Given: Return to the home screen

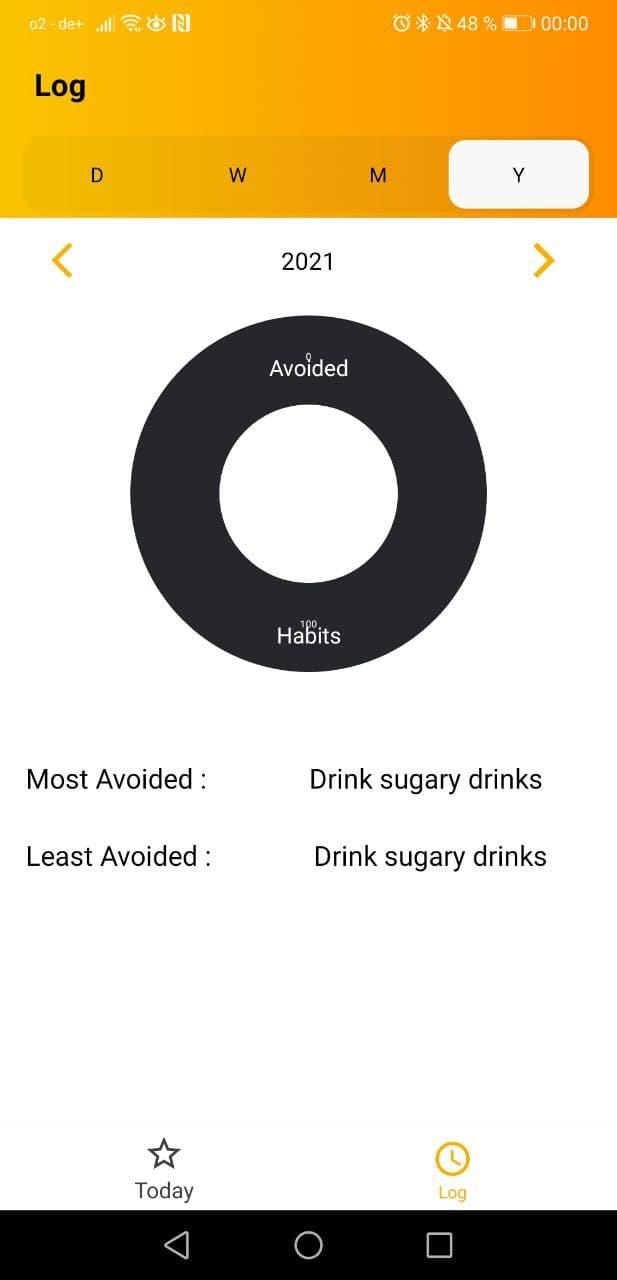Looking at the screenshot, I should click(x=308, y=1244).
